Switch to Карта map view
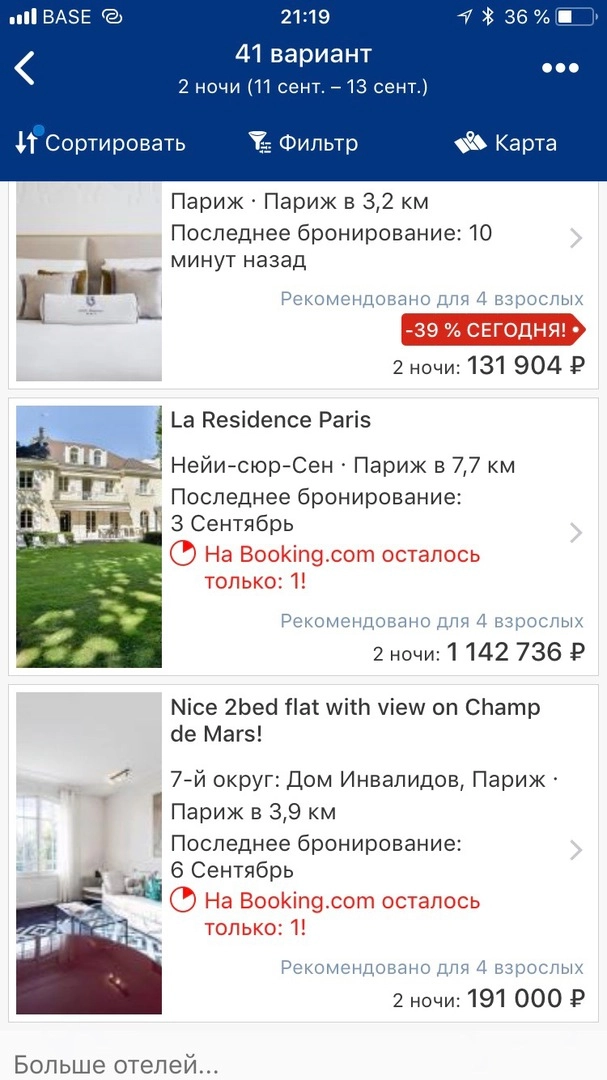 pyautogui.click(x=505, y=143)
